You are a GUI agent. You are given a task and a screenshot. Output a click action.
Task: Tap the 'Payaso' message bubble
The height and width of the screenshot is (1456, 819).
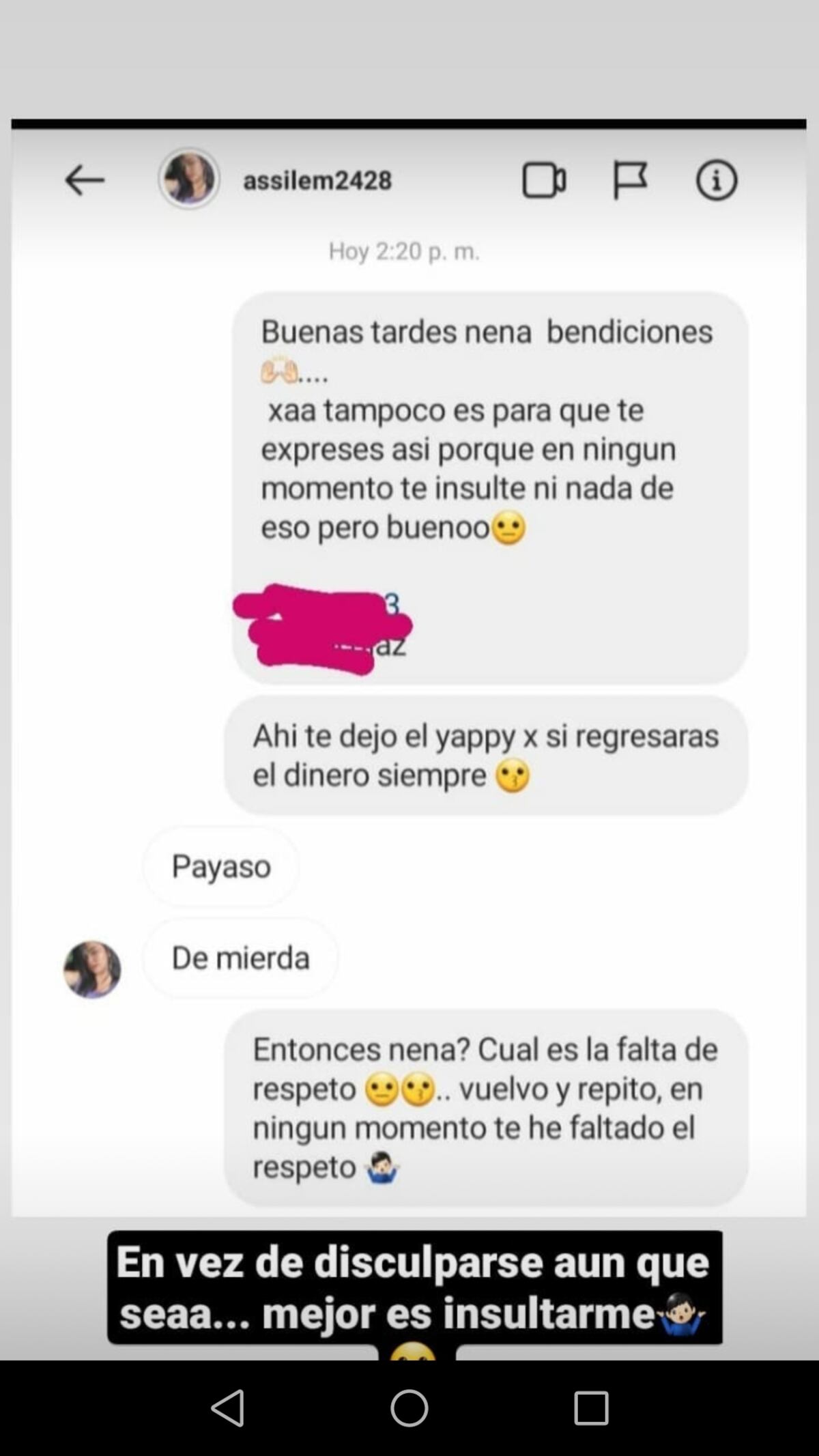[220, 868]
